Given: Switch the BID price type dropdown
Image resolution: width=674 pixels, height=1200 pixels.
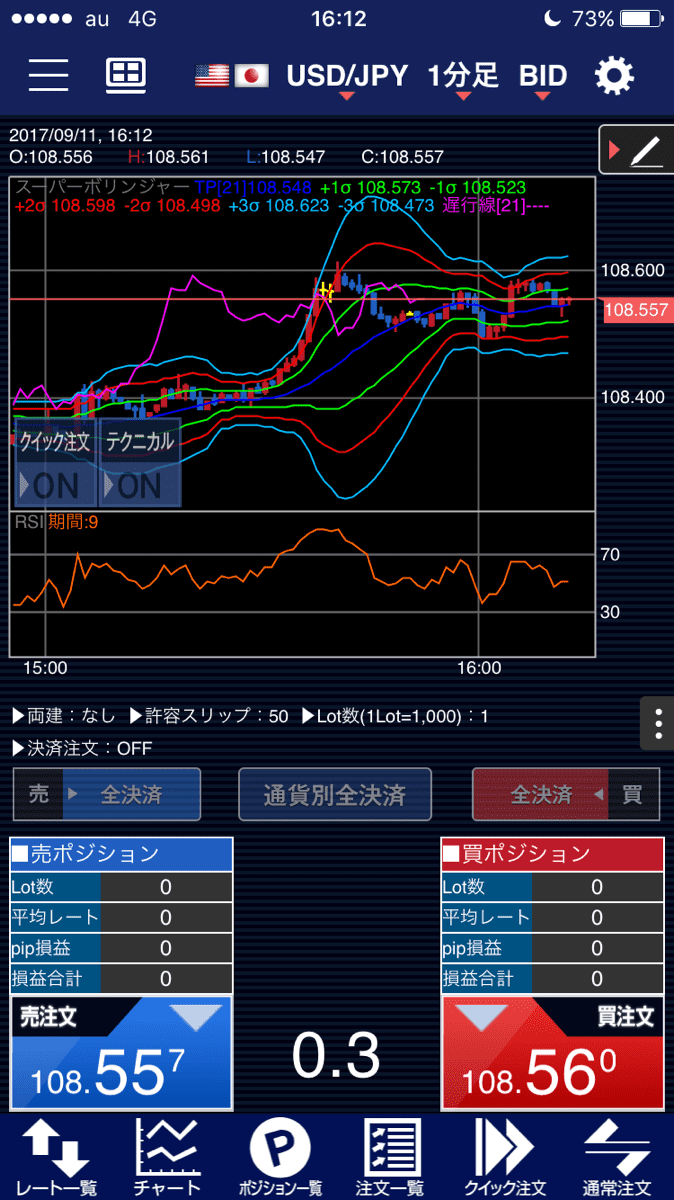Looking at the screenshot, I should pyautogui.click(x=542, y=77).
